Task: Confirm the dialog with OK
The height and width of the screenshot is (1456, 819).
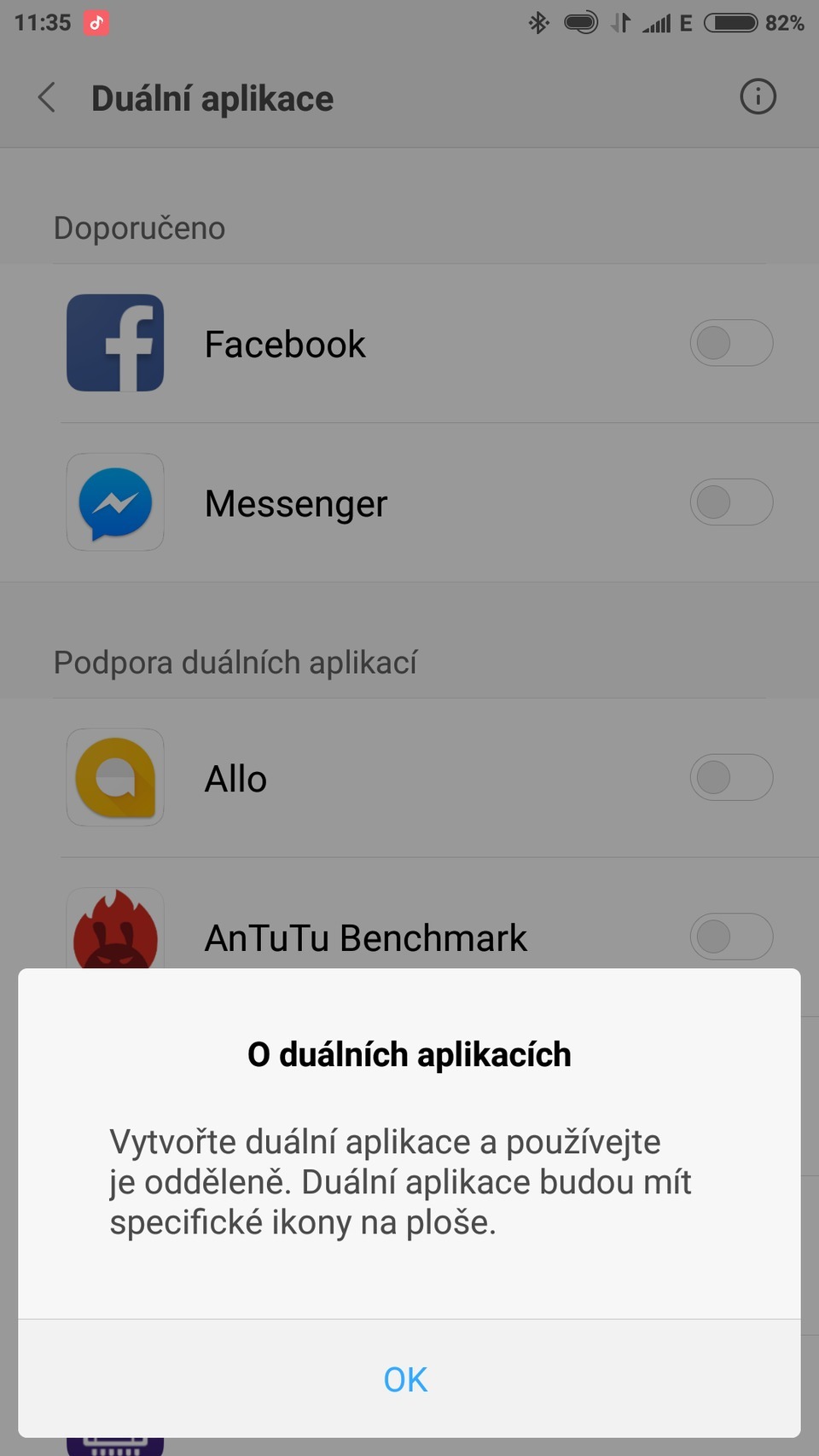Action: [406, 1379]
